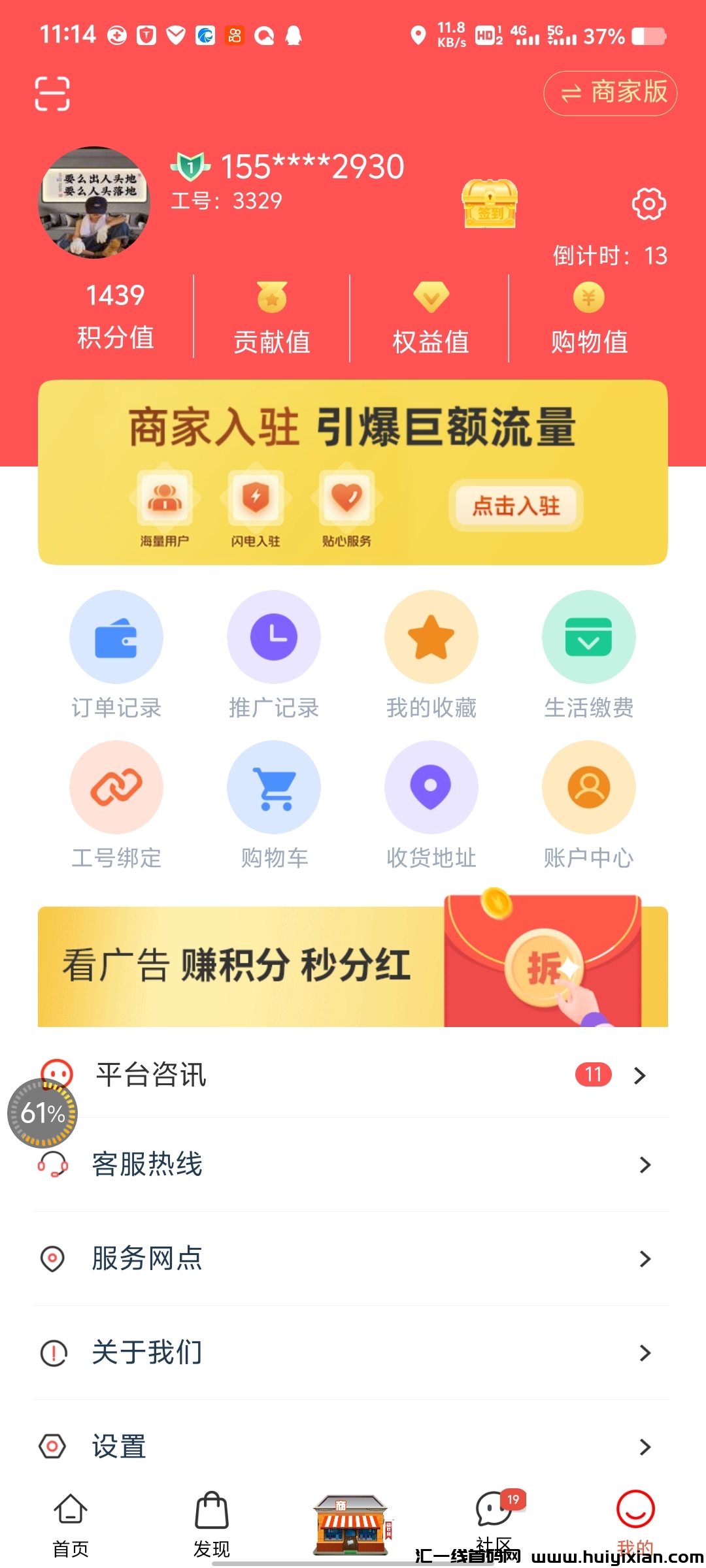Tap the 61% progress circle
This screenshot has width=706, height=1568.
click(x=41, y=1113)
